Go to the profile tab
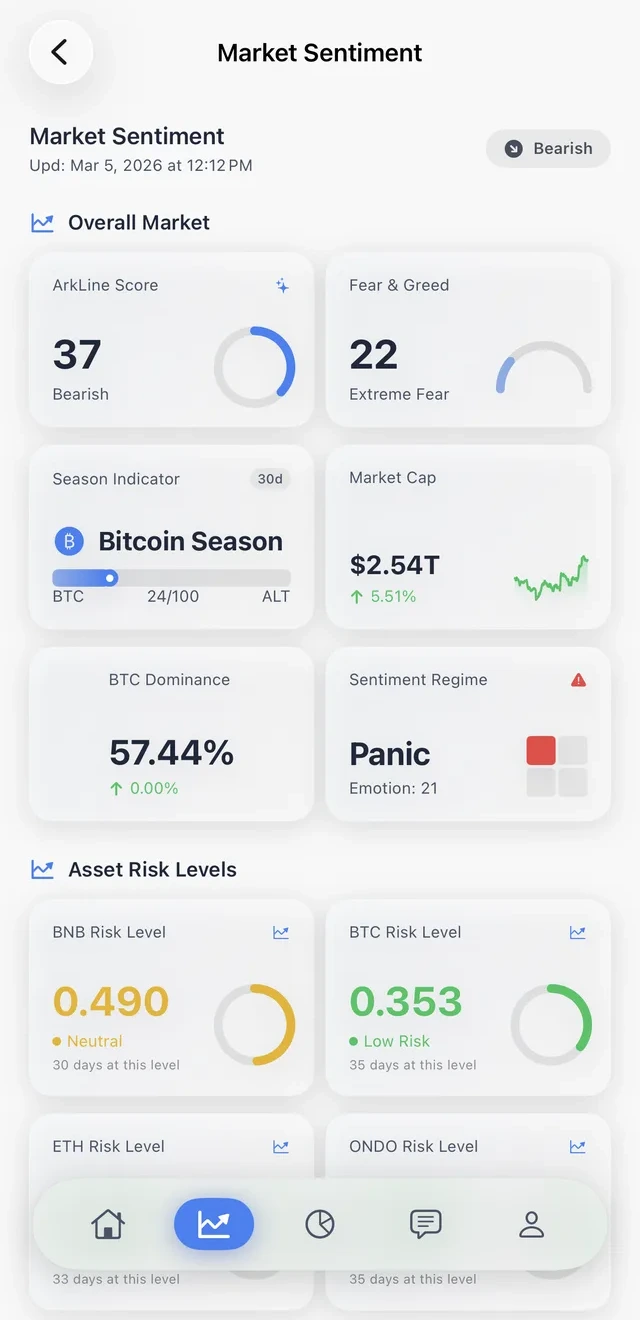The image size is (640, 1320). click(x=531, y=1224)
